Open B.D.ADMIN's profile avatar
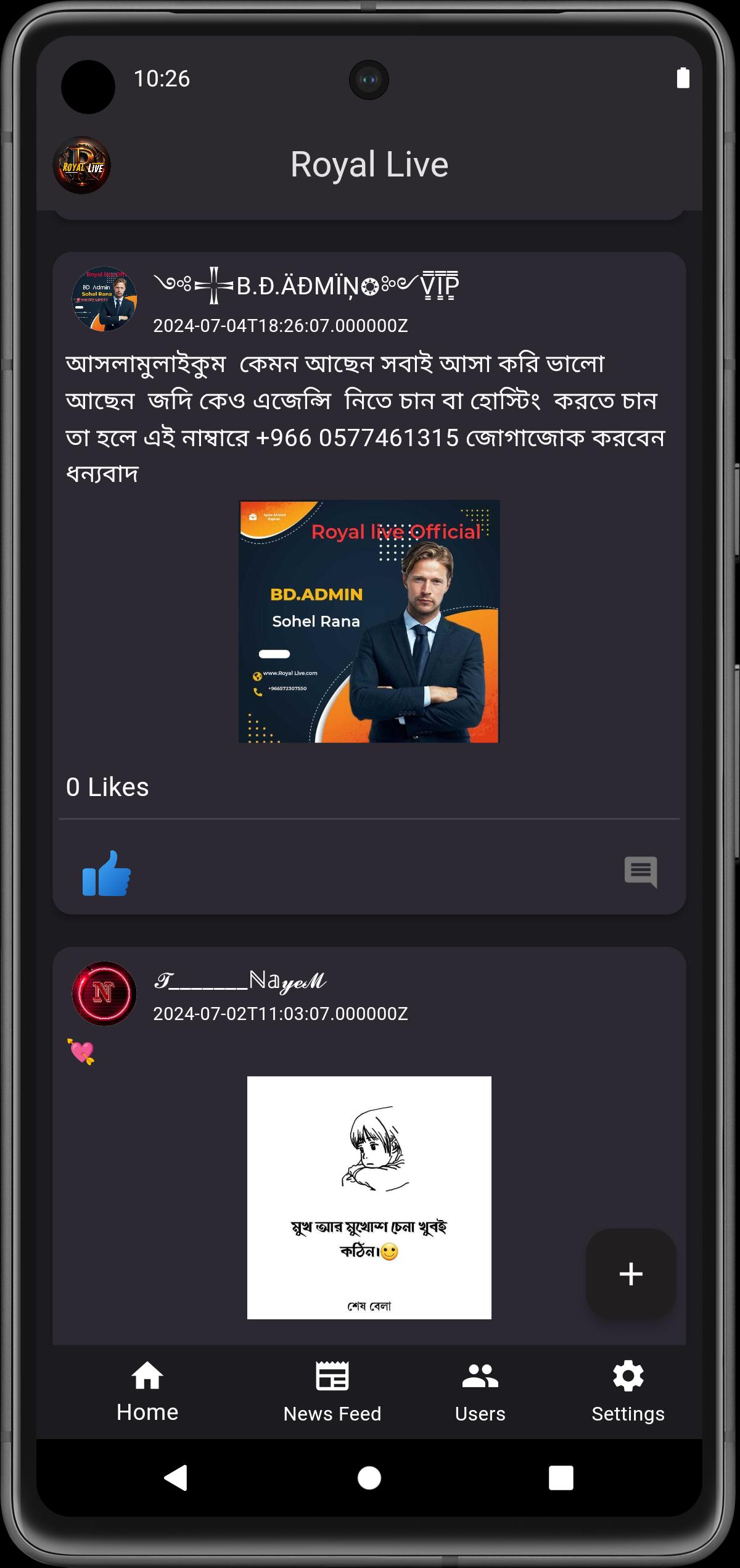The width and height of the screenshot is (740, 1568). tap(104, 299)
